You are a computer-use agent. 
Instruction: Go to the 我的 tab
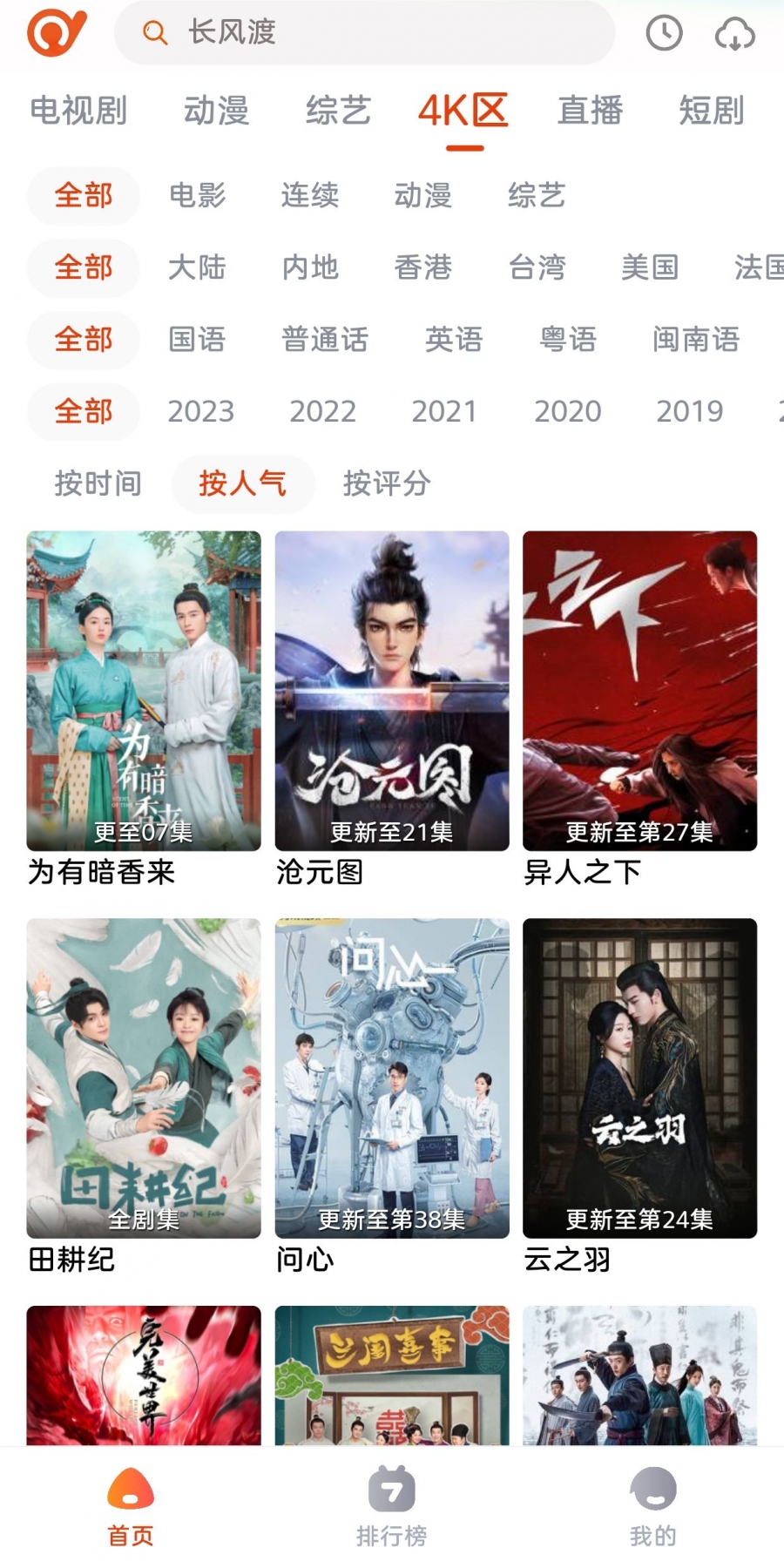coord(652,1507)
